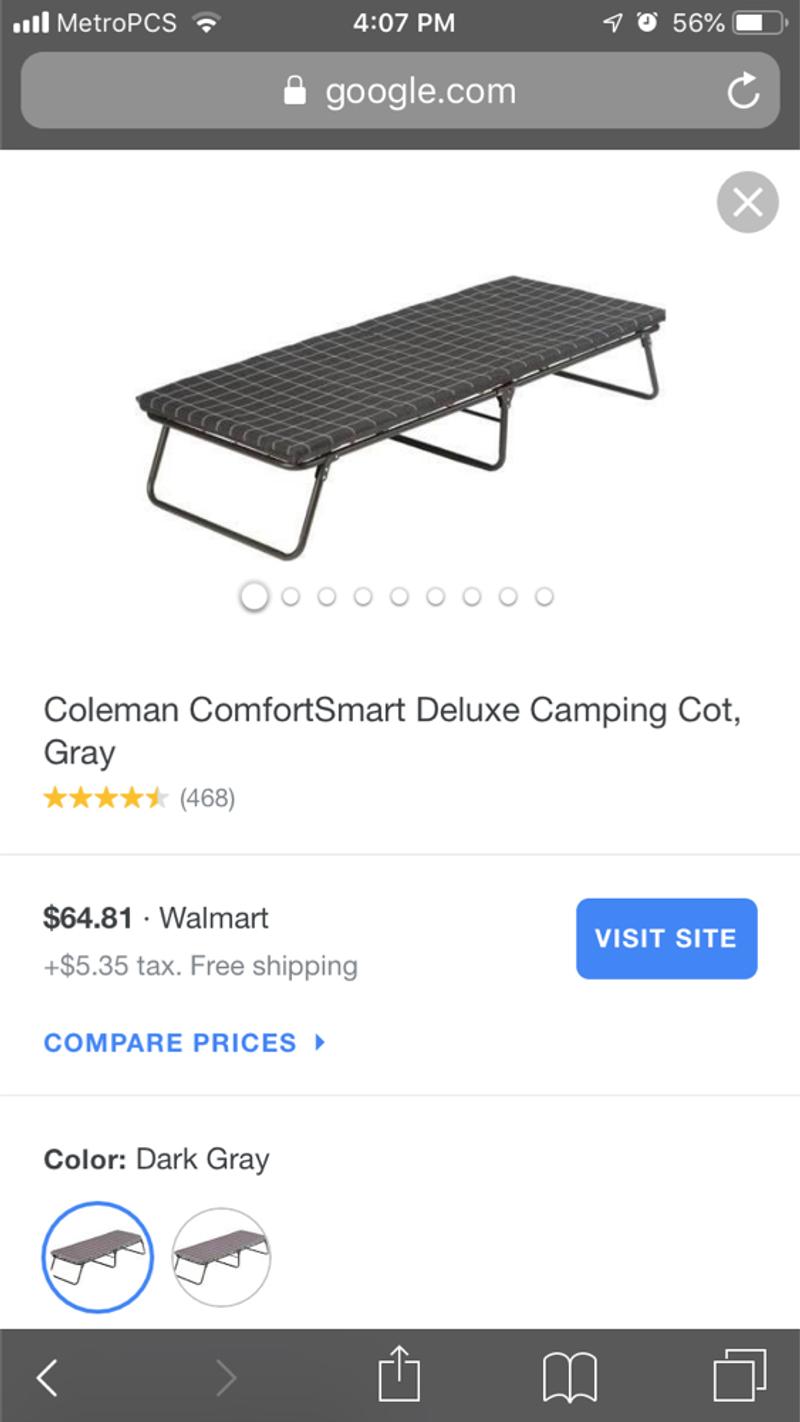The height and width of the screenshot is (1422, 800).
Task: Select the Dark Gray color swatch thumbnail
Action: [x=96, y=1257]
